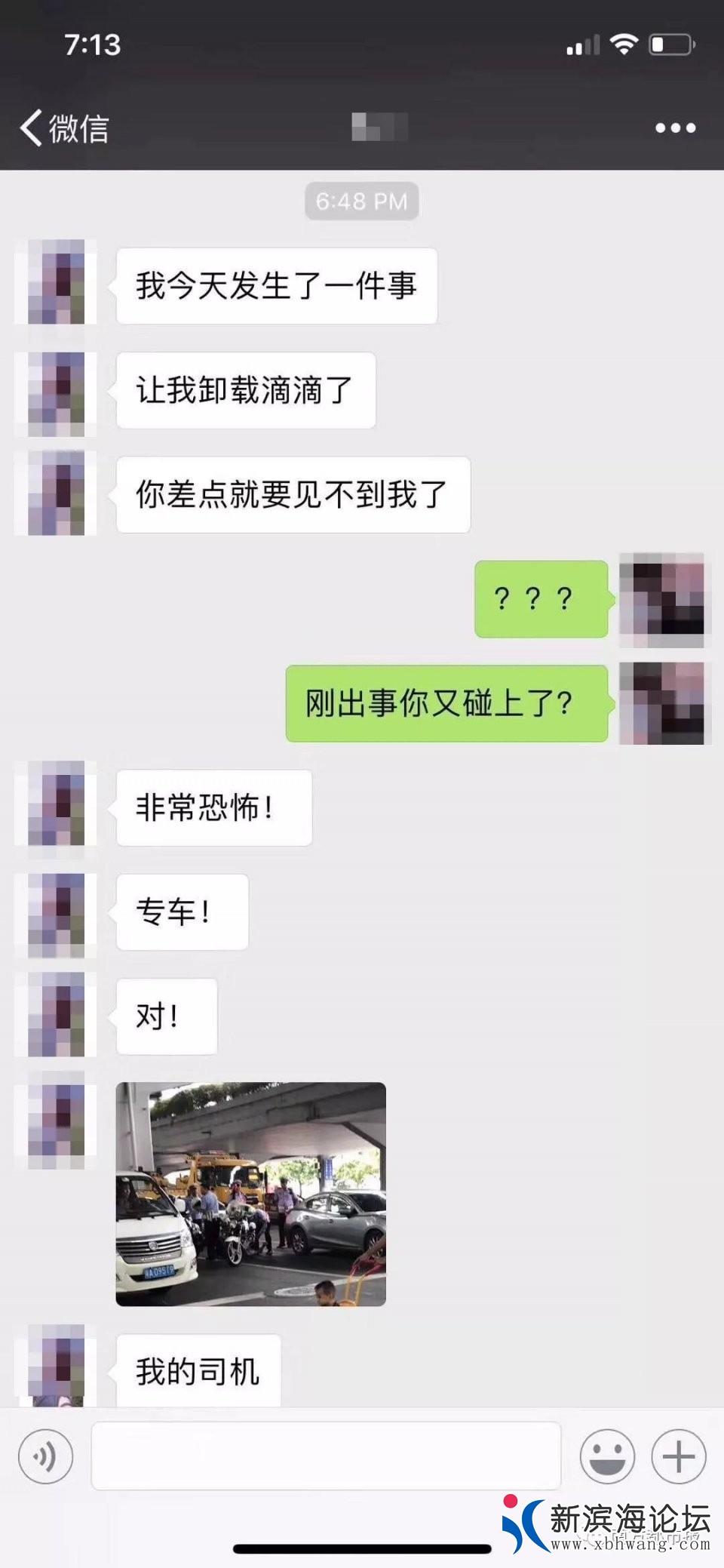
Task: Select the message bubble saying 专车!
Action: point(181,912)
